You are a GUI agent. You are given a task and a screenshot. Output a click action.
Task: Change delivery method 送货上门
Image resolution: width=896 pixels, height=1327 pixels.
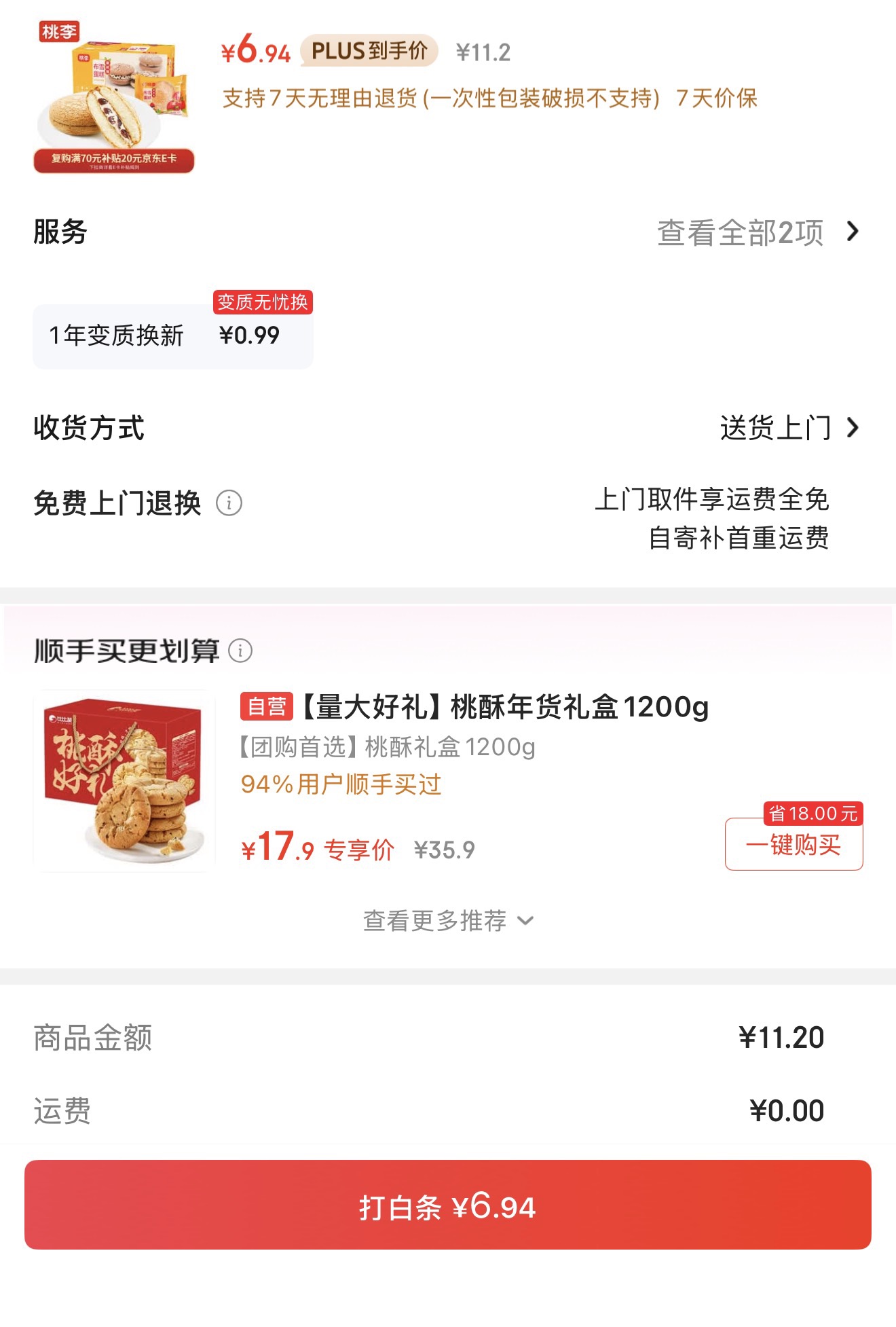(787, 428)
